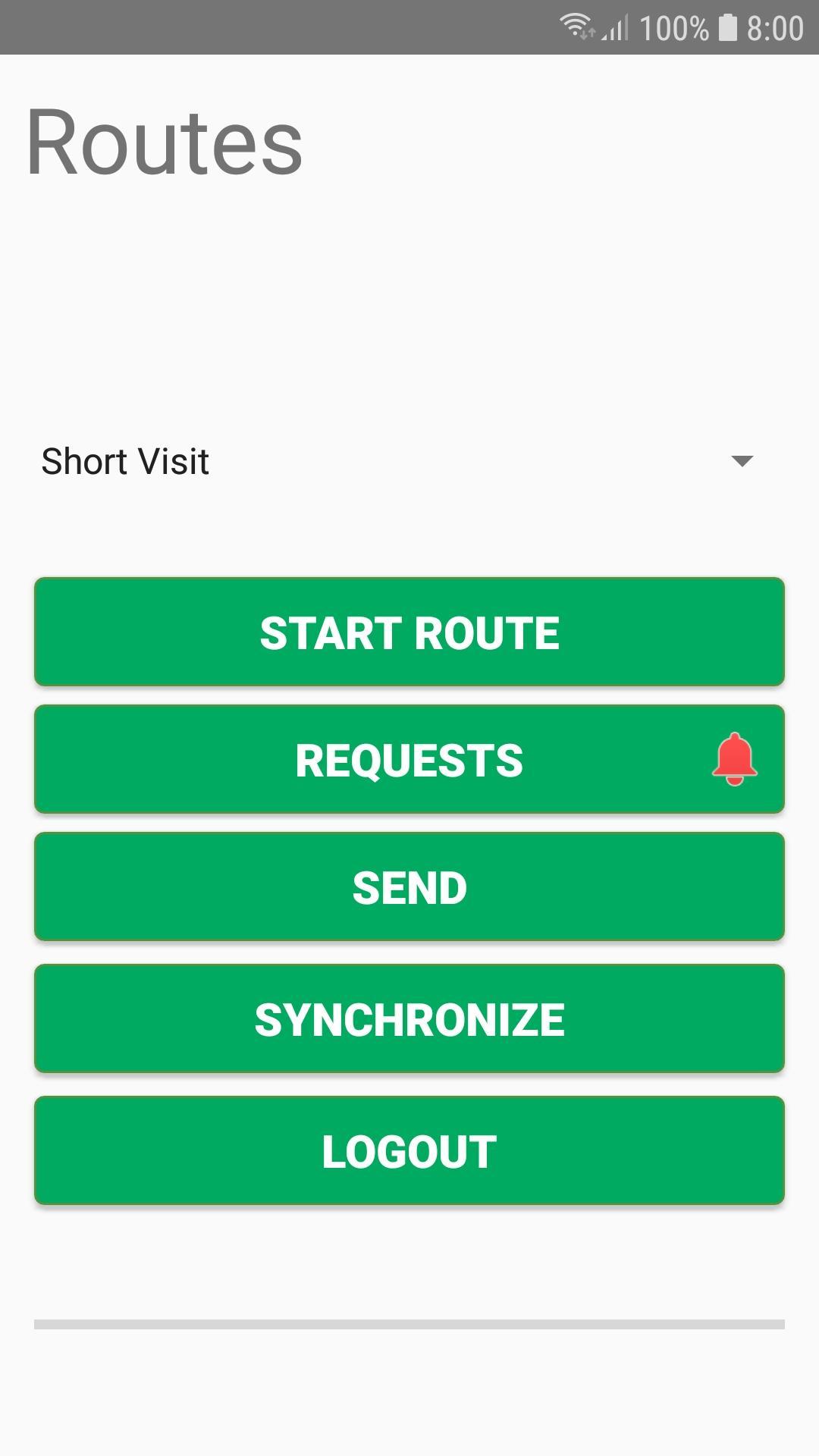
Task: Click the Wi-Fi icon in the status bar
Action: click(574, 22)
